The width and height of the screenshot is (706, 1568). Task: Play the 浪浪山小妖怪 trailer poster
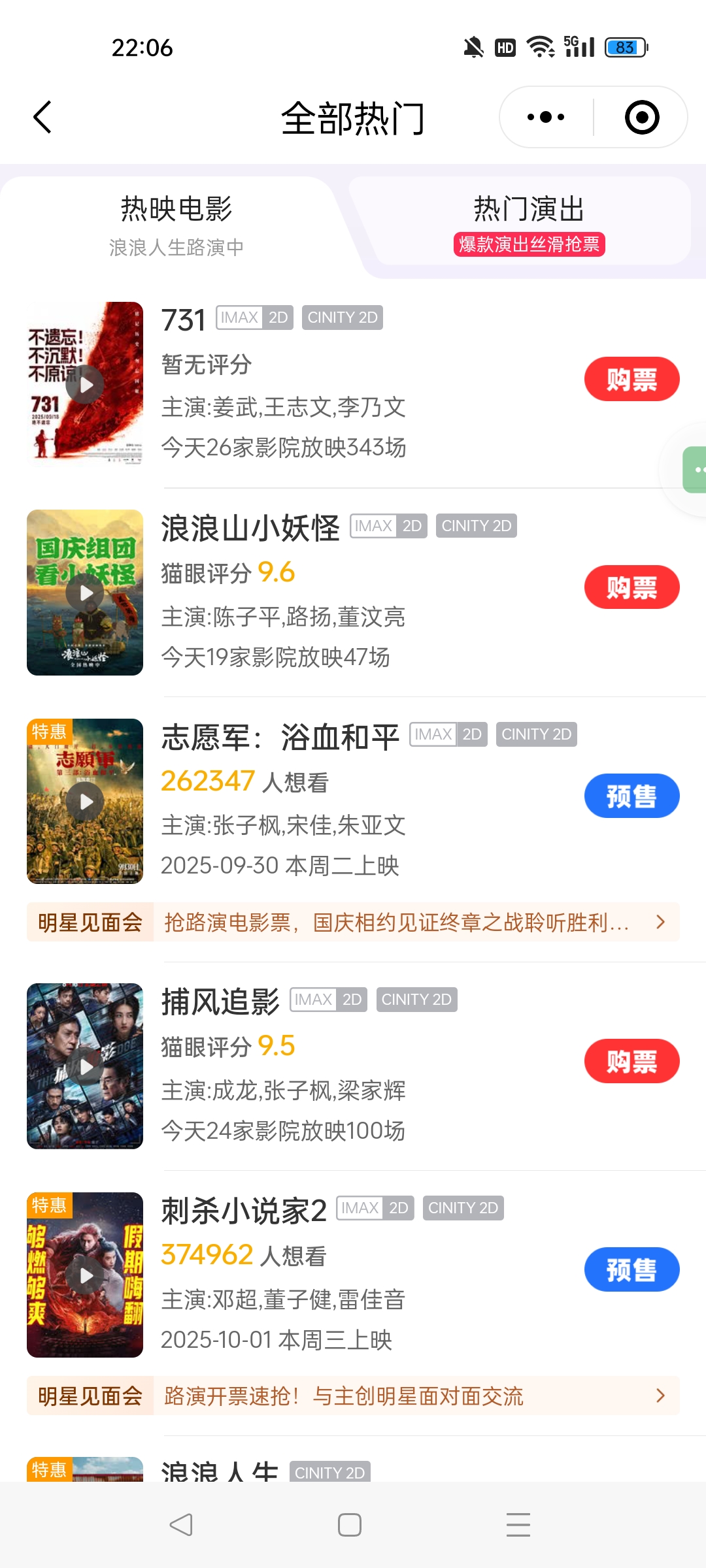point(85,593)
